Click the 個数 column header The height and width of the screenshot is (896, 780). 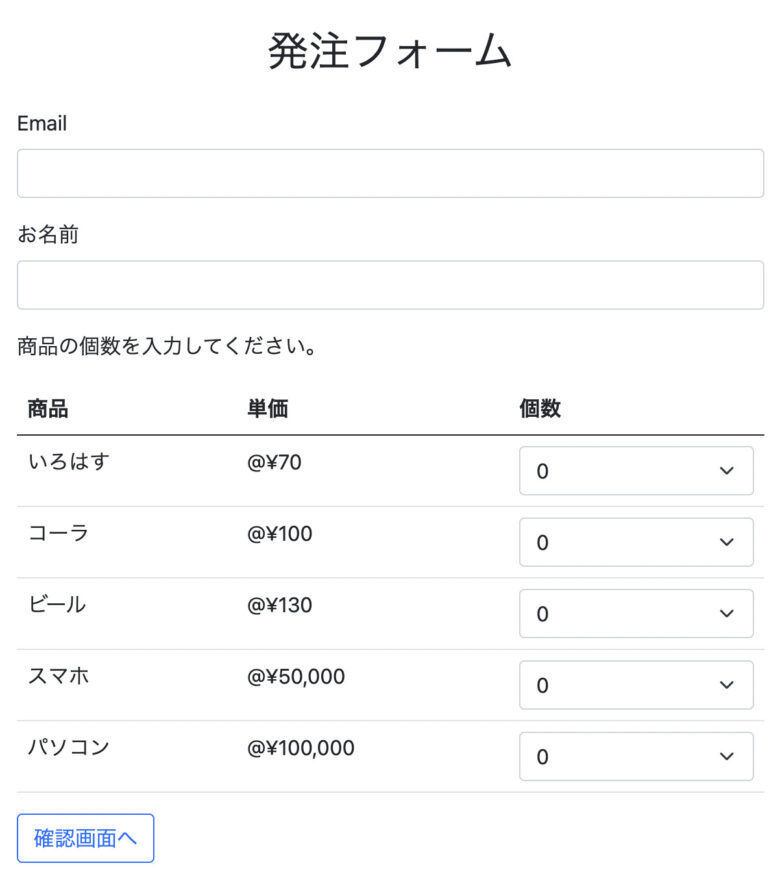537,409
